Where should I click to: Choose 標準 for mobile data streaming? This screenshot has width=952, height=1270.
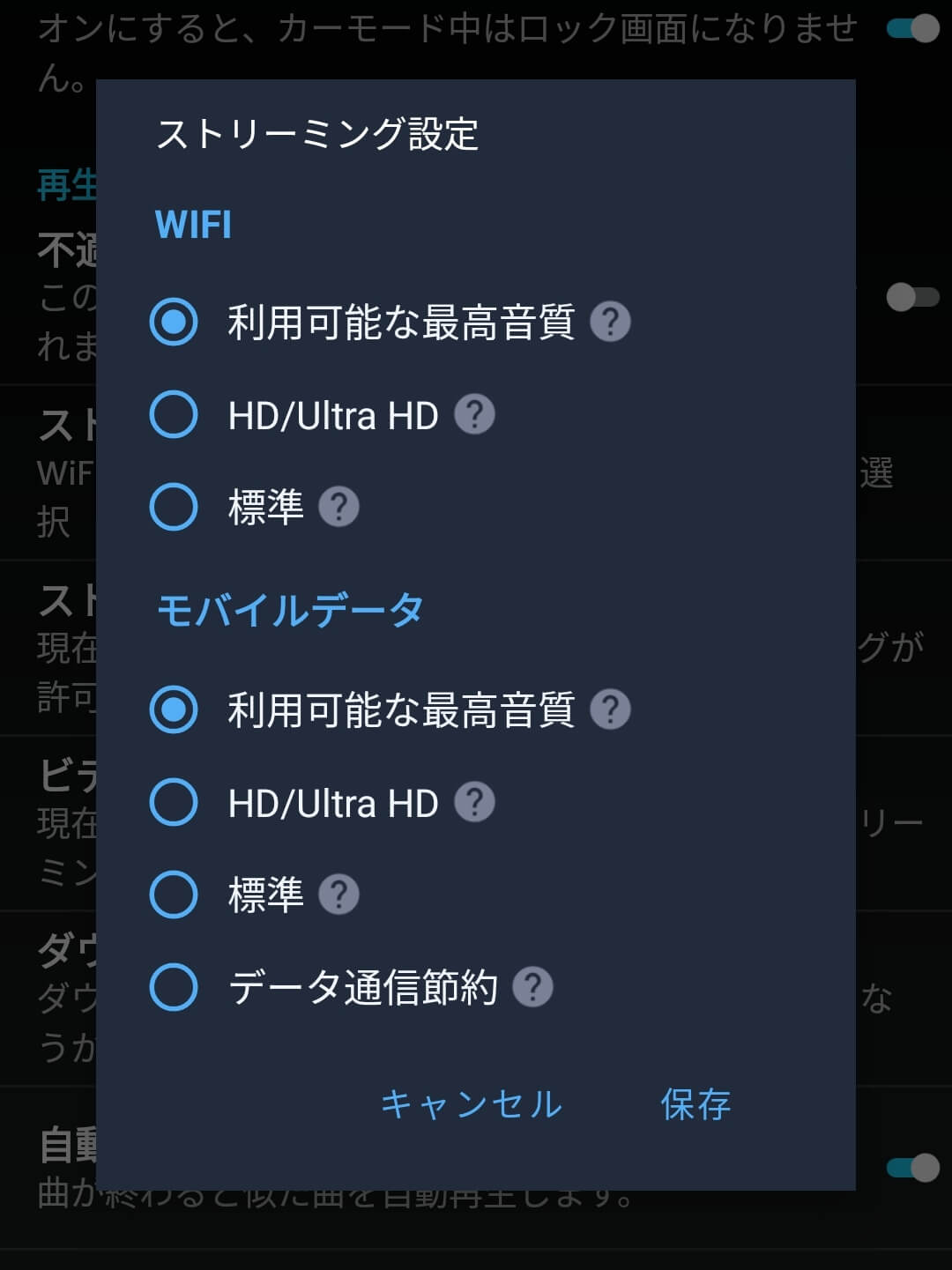pyautogui.click(x=174, y=893)
